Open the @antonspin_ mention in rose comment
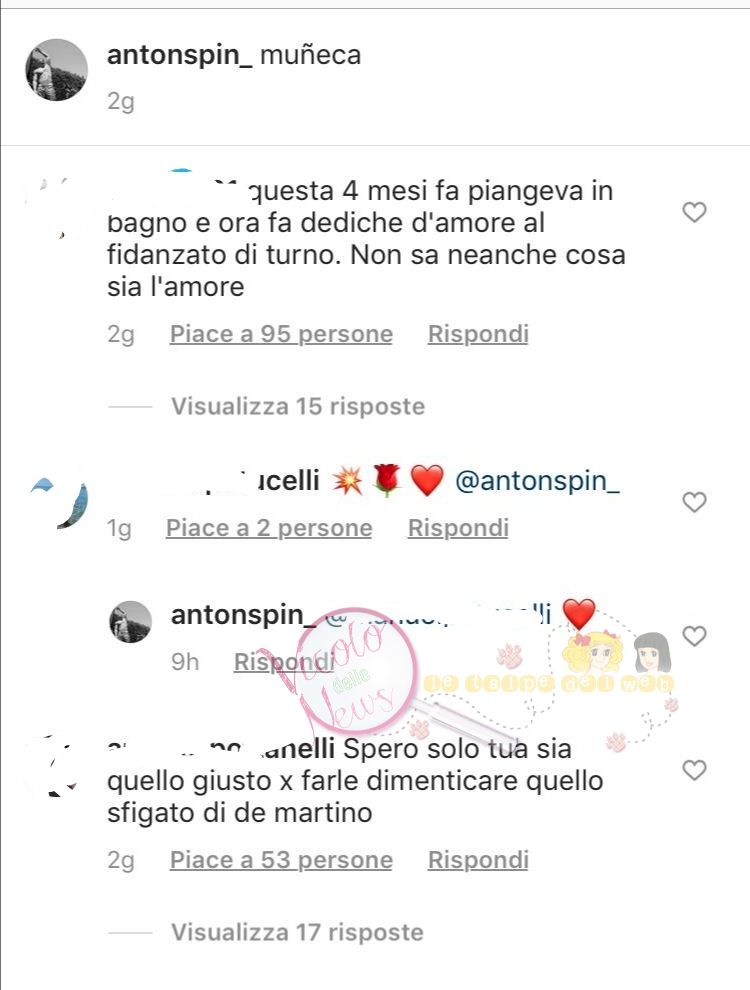The width and height of the screenshot is (750, 990). pos(537,481)
